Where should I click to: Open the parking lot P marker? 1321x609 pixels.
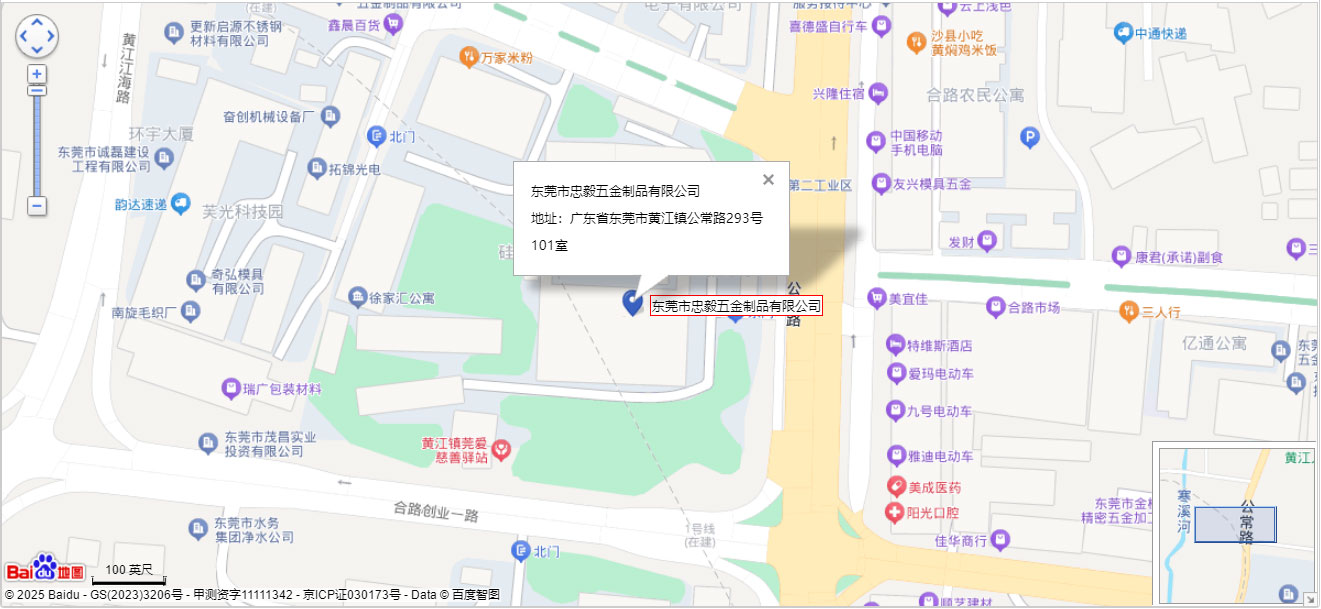coord(1030,137)
